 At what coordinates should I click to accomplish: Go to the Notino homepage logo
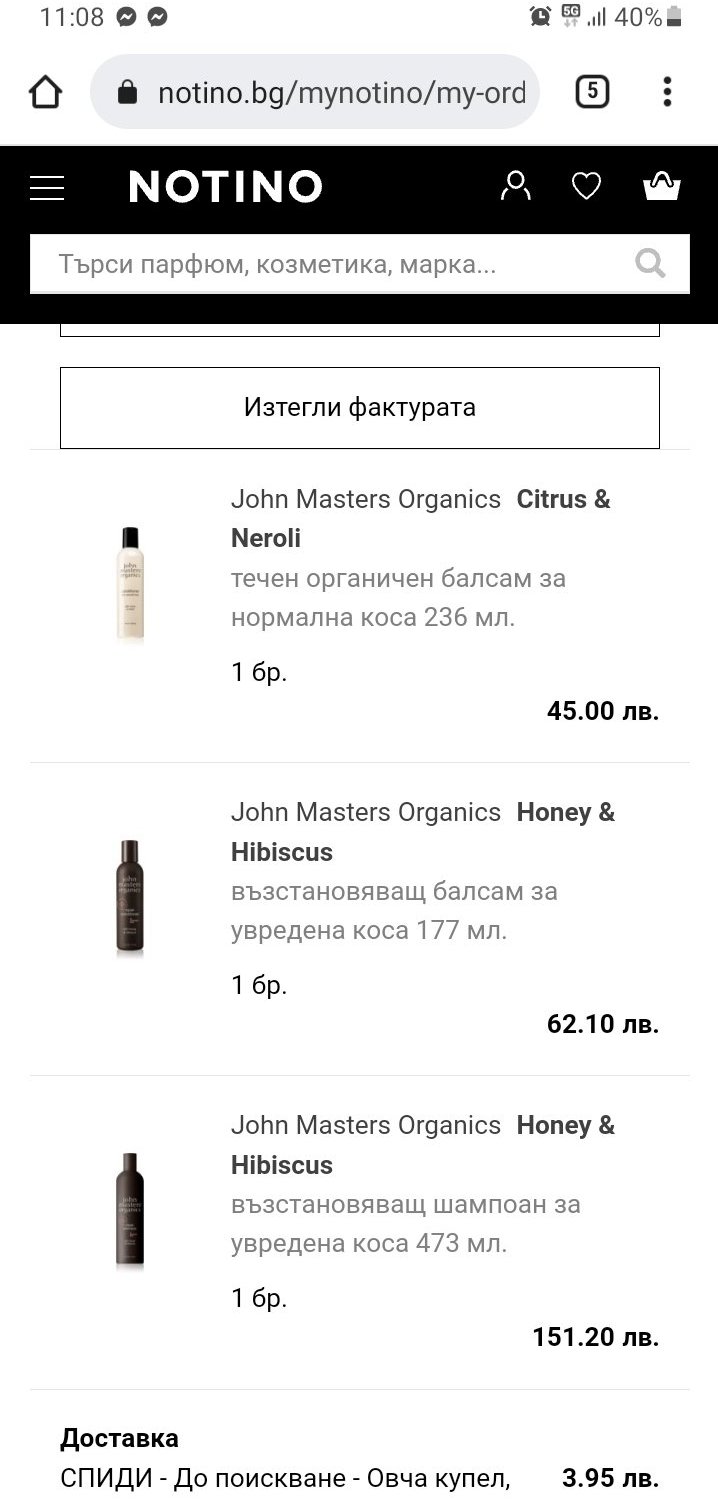coord(226,187)
